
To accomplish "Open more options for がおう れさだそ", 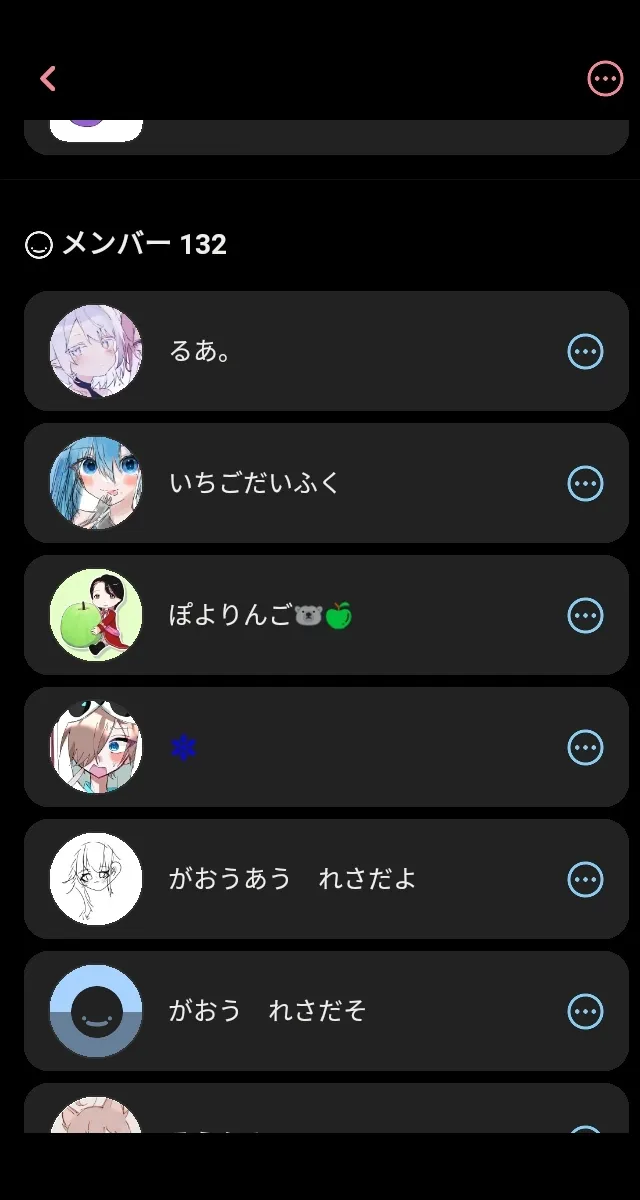I will 585,1011.
